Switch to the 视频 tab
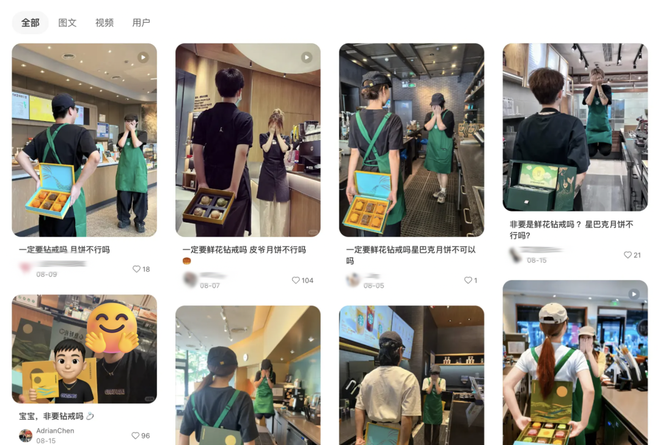Screen dimensions: 660x445 (x=104, y=22)
